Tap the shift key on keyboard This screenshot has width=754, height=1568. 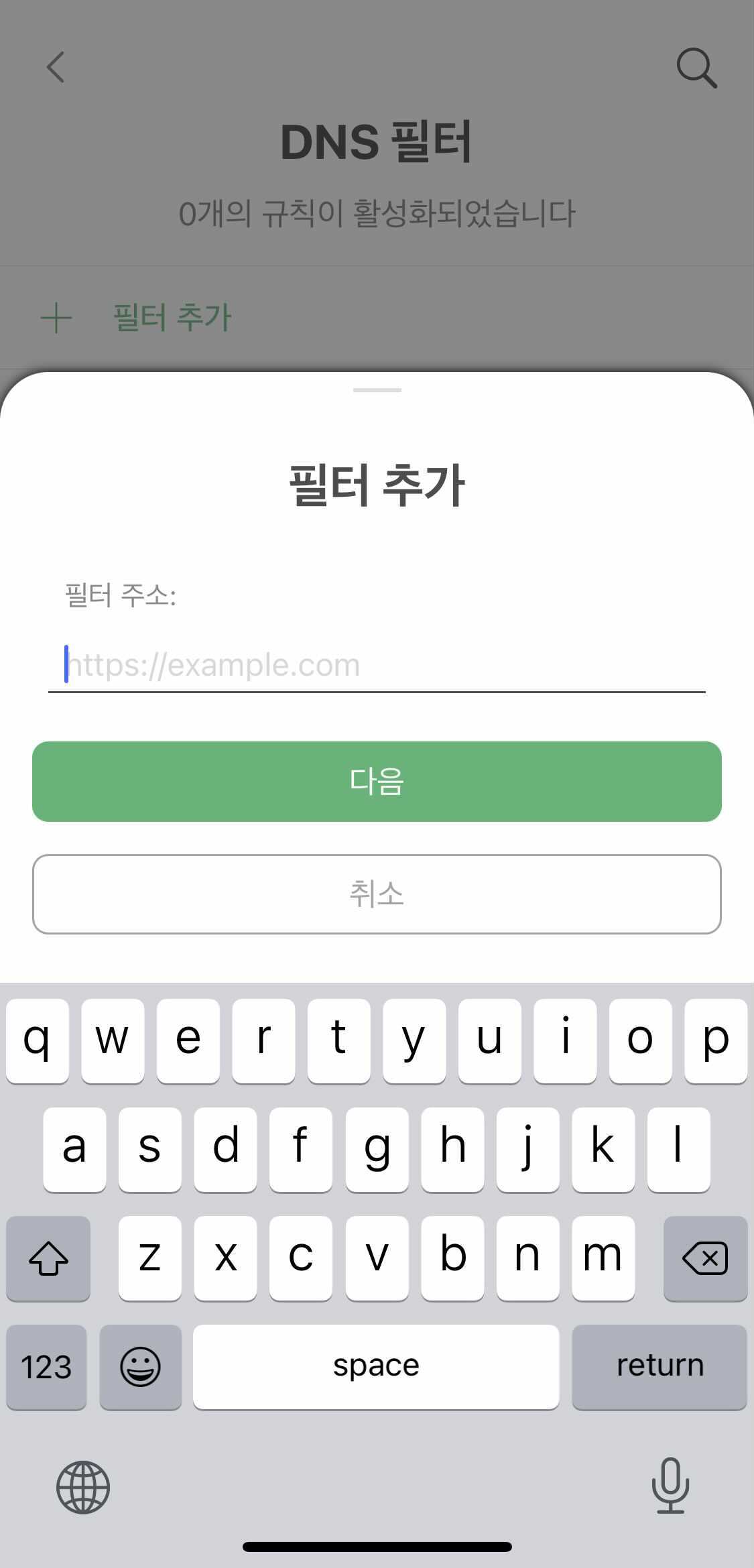coord(48,1258)
